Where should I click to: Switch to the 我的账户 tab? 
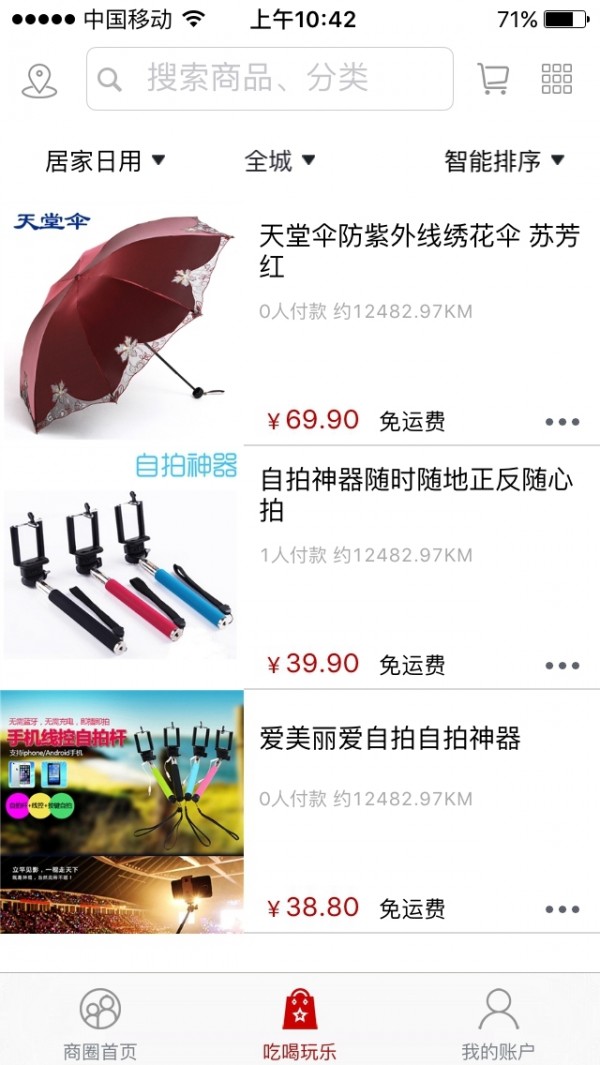(498, 1022)
